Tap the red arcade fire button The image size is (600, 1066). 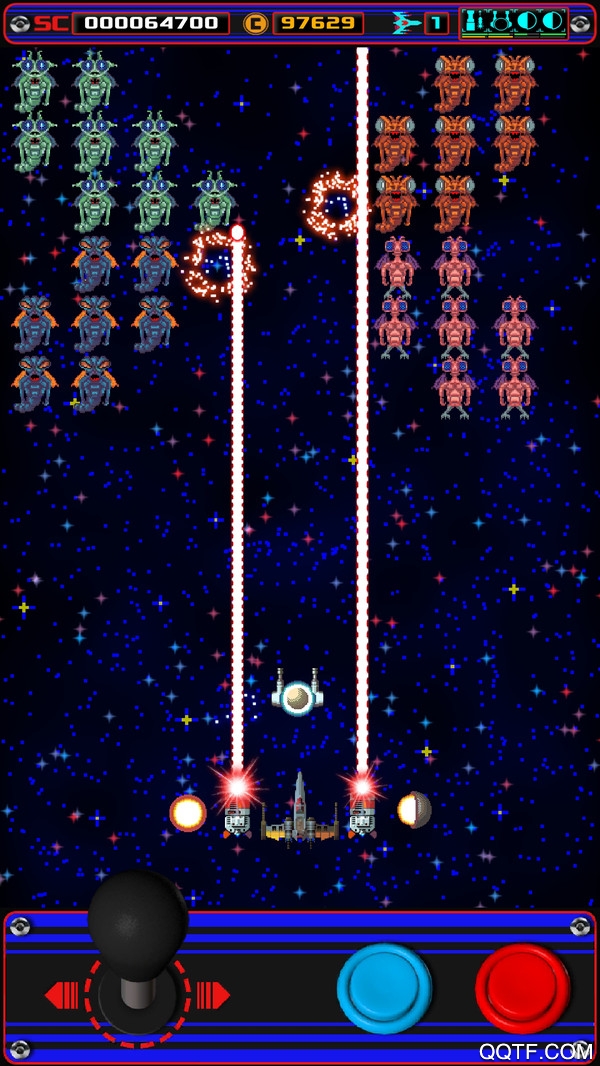pyautogui.click(x=523, y=988)
